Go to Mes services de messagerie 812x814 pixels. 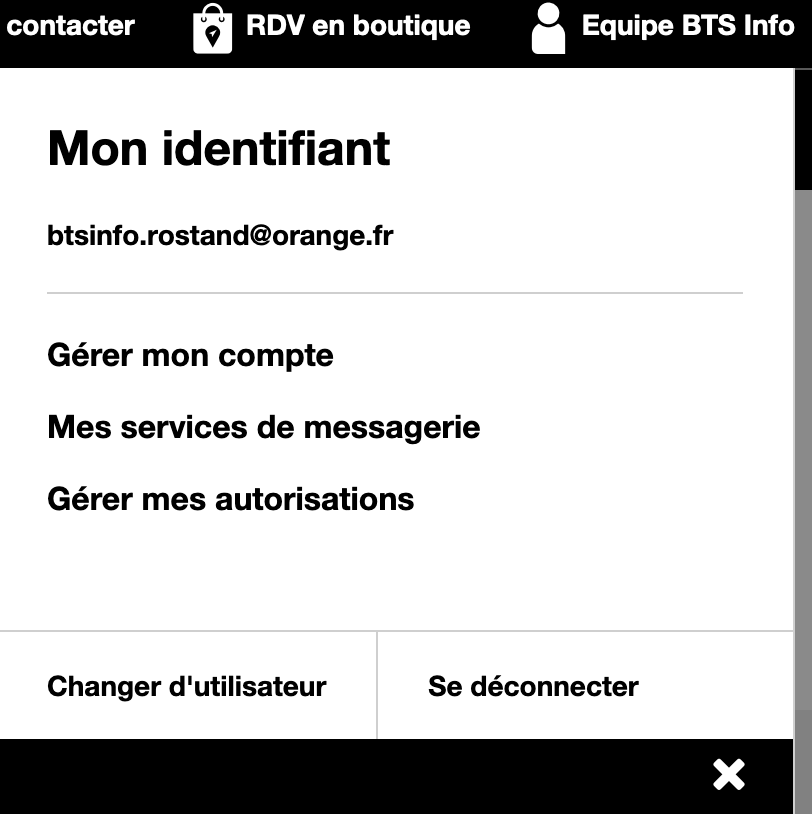pos(264,427)
